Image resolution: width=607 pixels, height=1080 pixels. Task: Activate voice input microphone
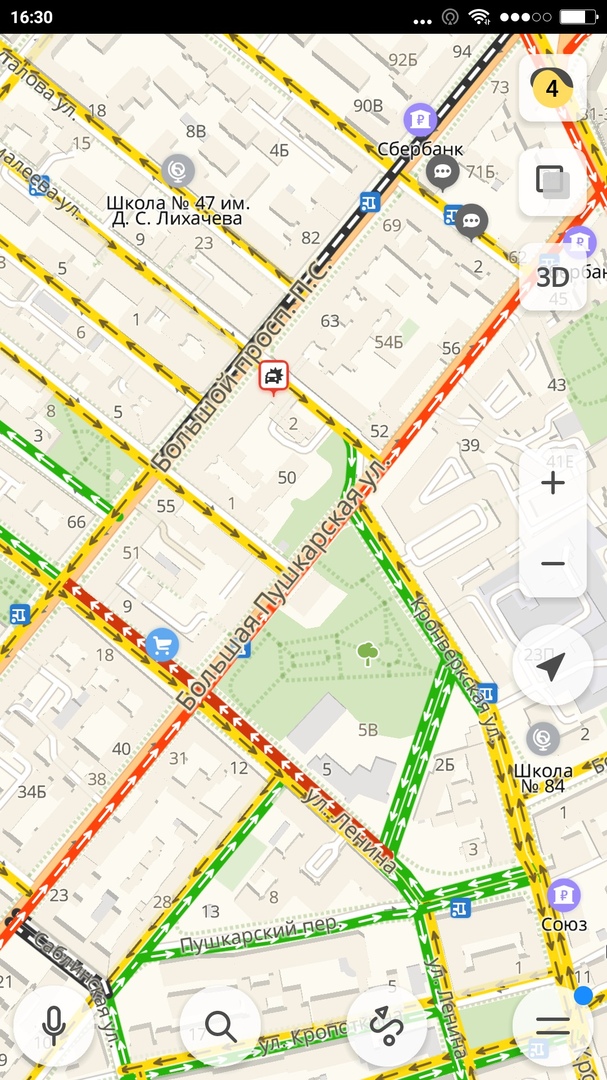(54, 1024)
